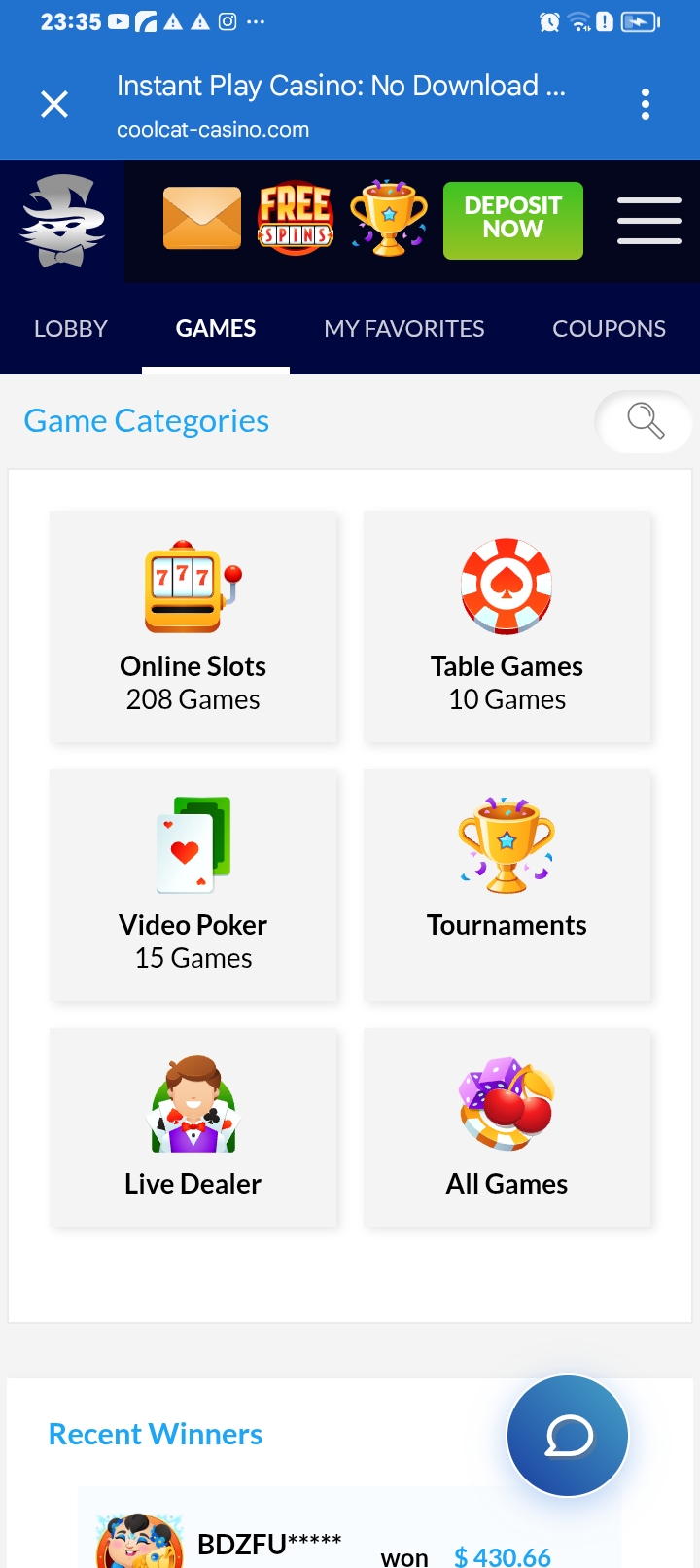Open the Live Dealer category
Screen dimensions: 700x1568
pyautogui.click(x=193, y=1128)
